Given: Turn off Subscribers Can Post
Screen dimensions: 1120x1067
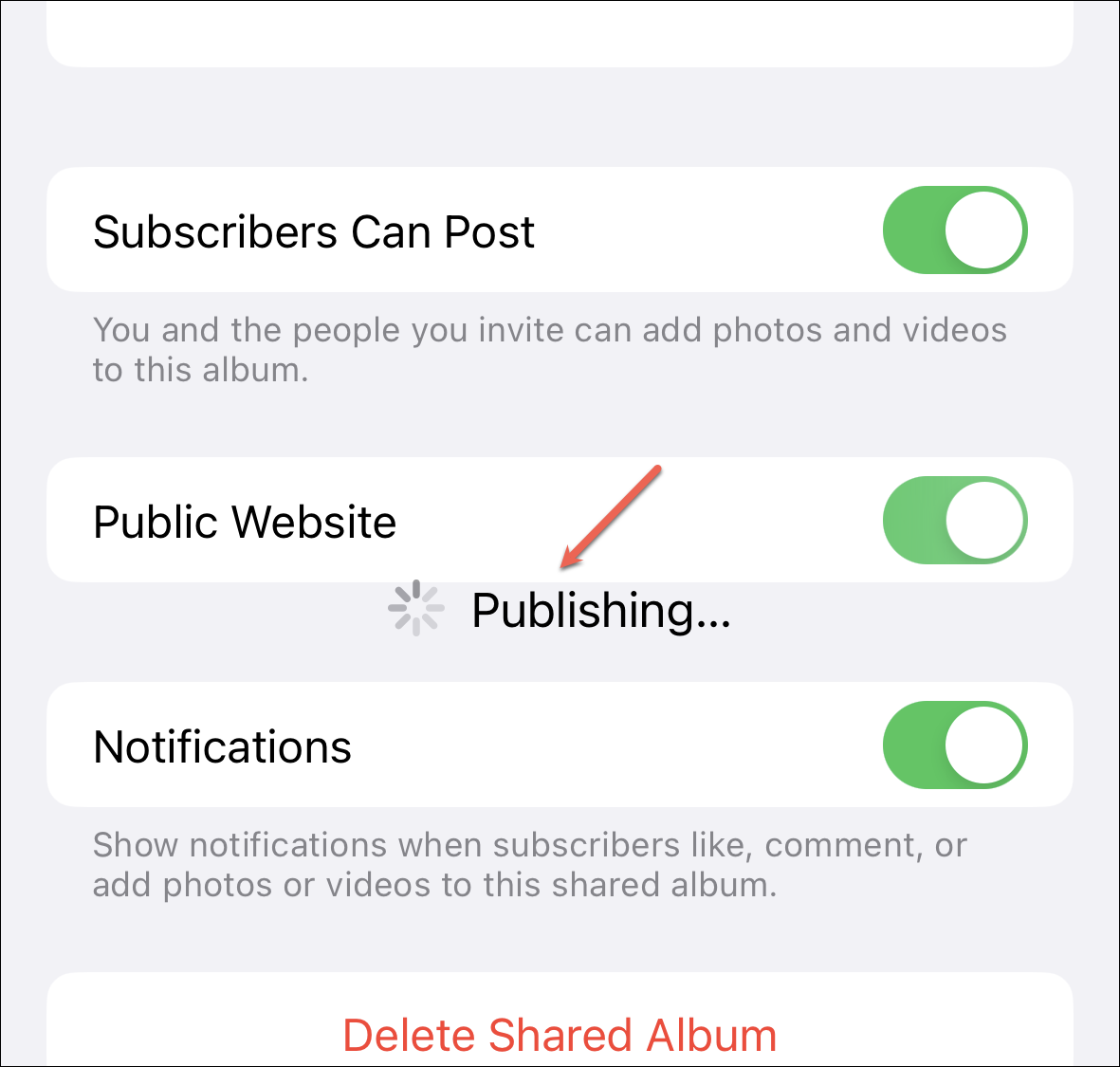Looking at the screenshot, I should pyautogui.click(x=954, y=230).
